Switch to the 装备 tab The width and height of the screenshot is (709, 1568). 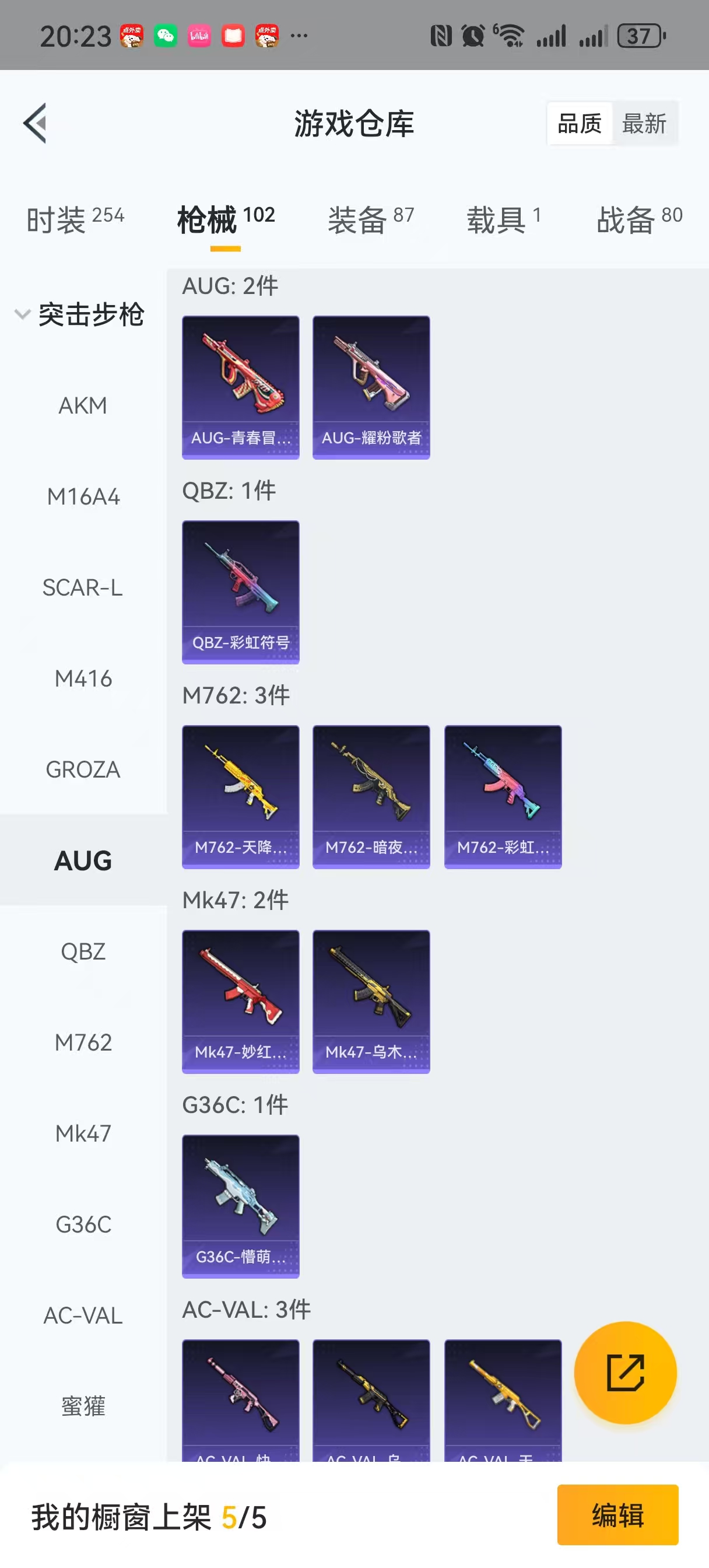click(370, 219)
